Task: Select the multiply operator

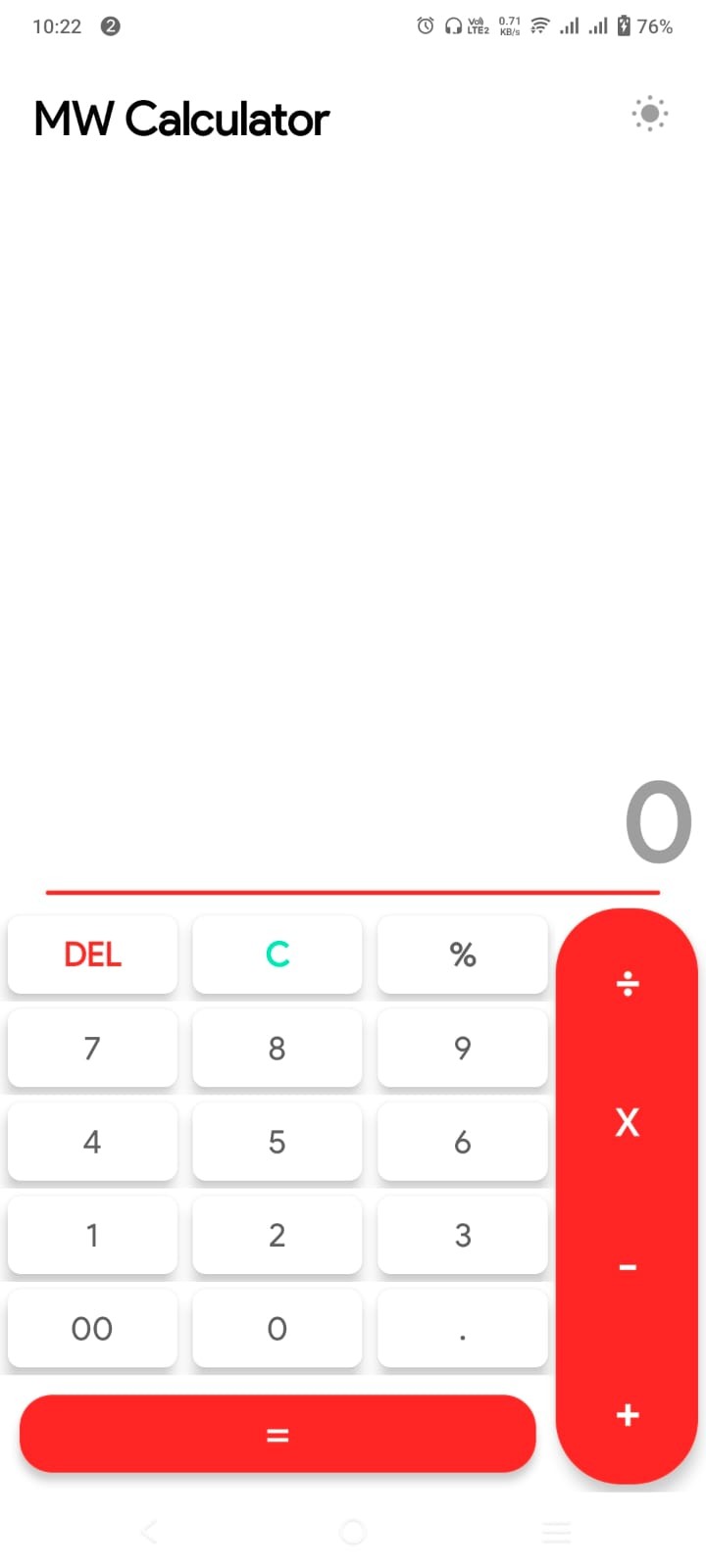Action: click(x=628, y=1122)
